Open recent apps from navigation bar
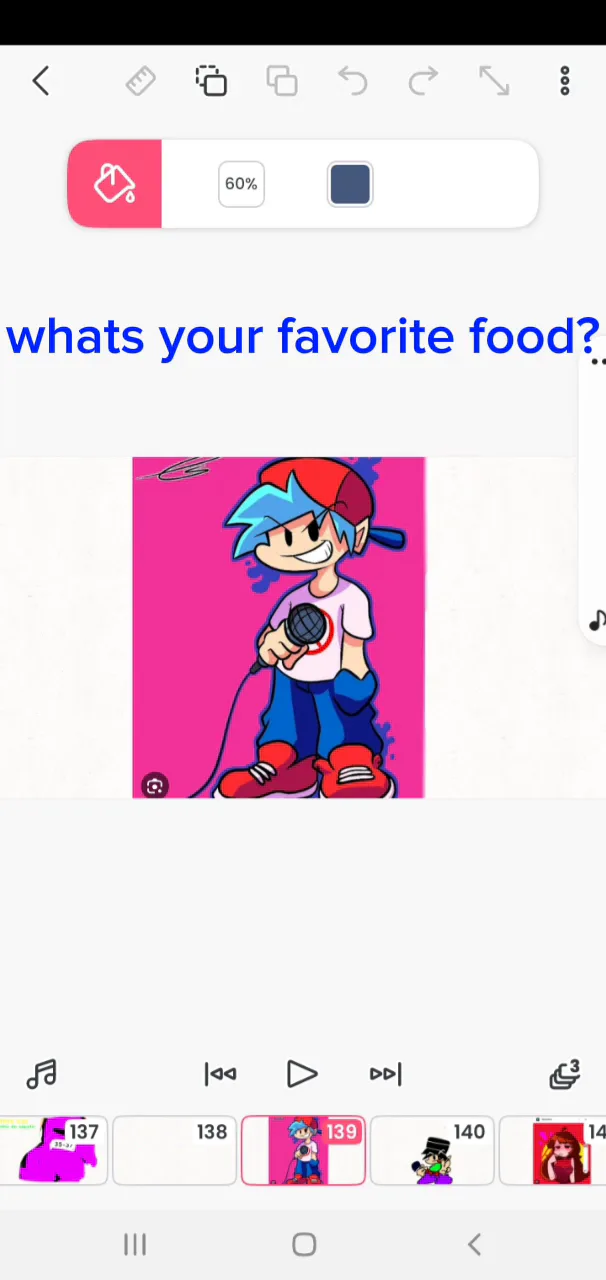The height and width of the screenshot is (1280, 606). click(x=135, y=1244)
